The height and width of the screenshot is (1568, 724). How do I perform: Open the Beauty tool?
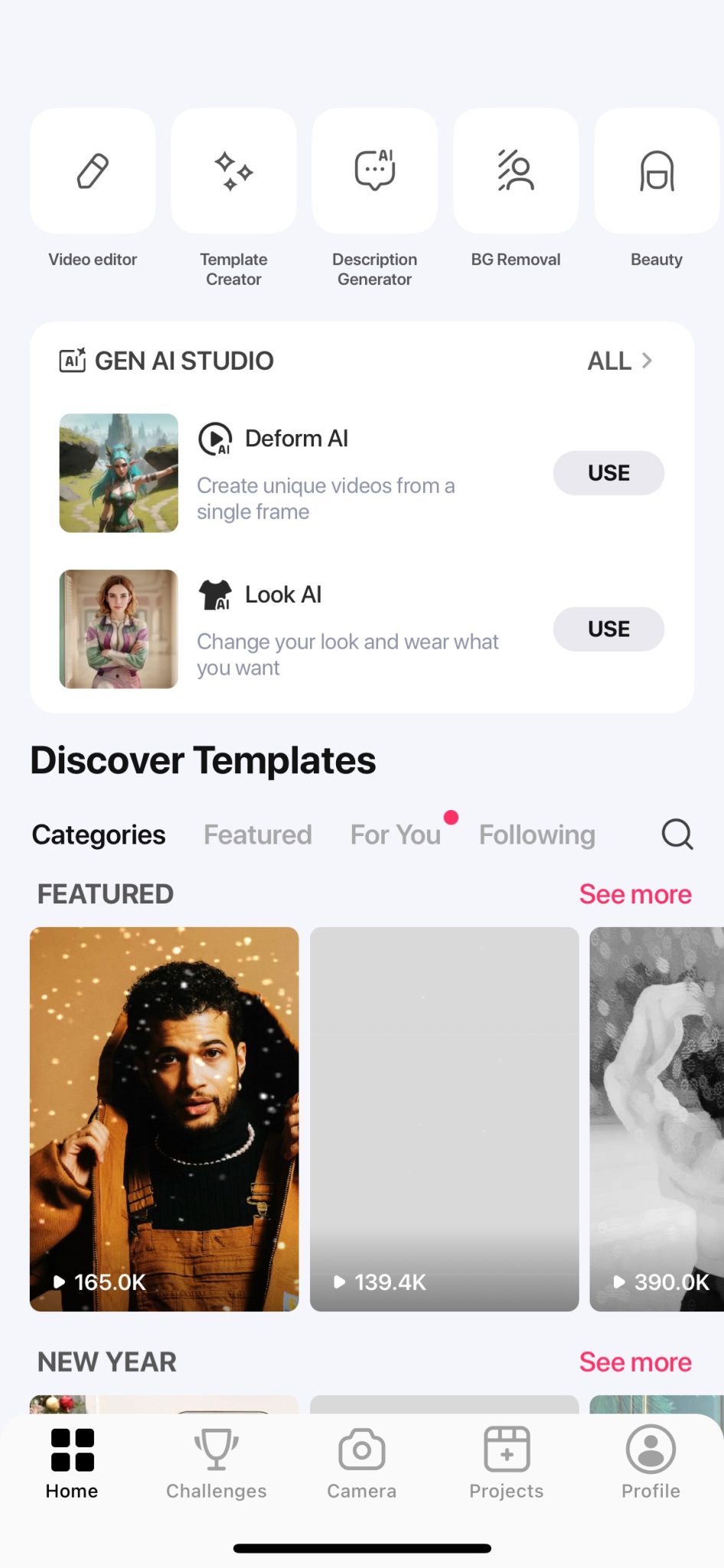pos(656,171)
